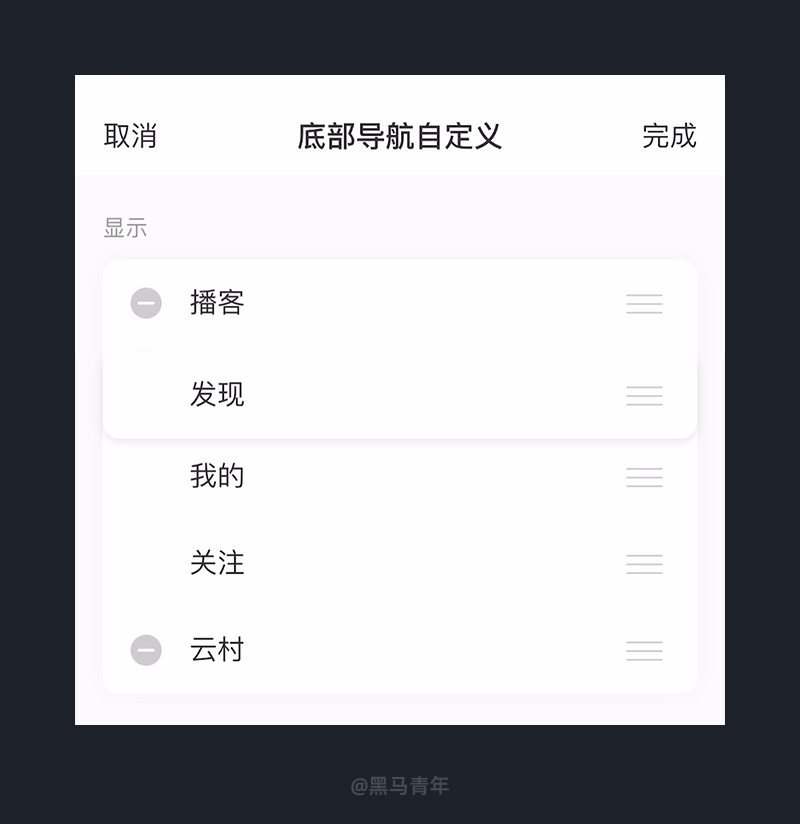Tap 完成 to save navigation changes

tap(670, 136)
